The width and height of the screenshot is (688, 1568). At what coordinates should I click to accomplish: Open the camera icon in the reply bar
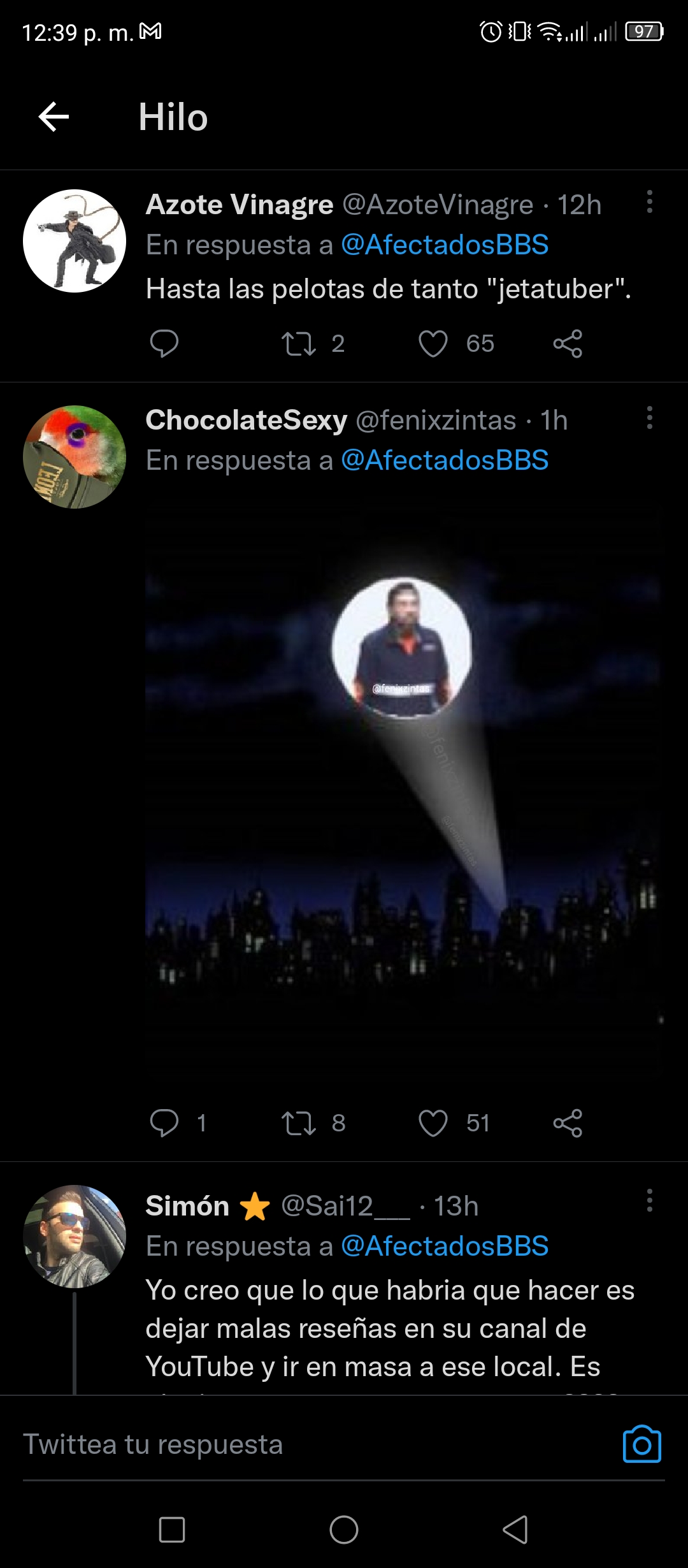(641, 1444)
